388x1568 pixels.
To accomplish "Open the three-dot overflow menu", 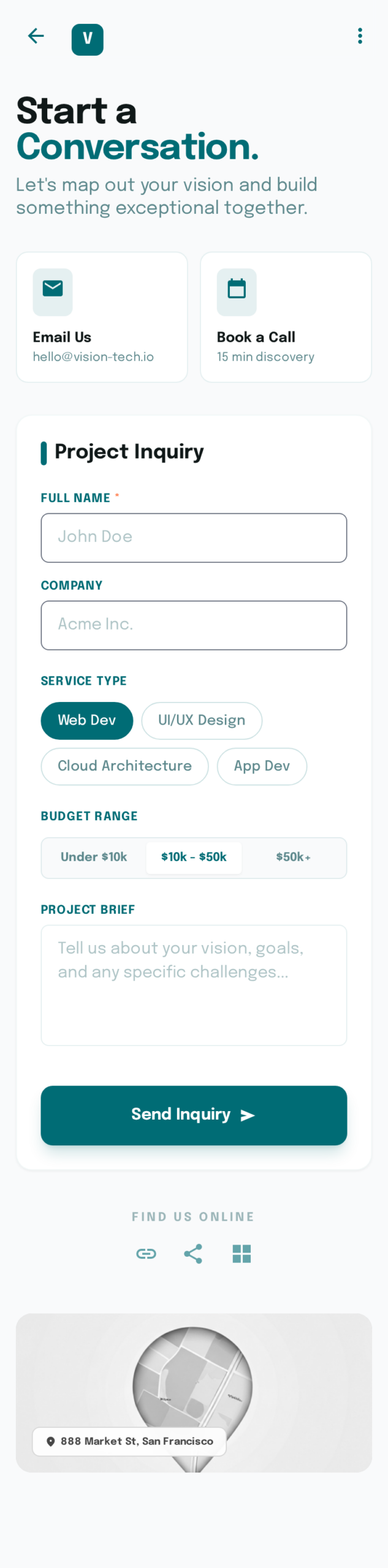I will pos(360,36).
